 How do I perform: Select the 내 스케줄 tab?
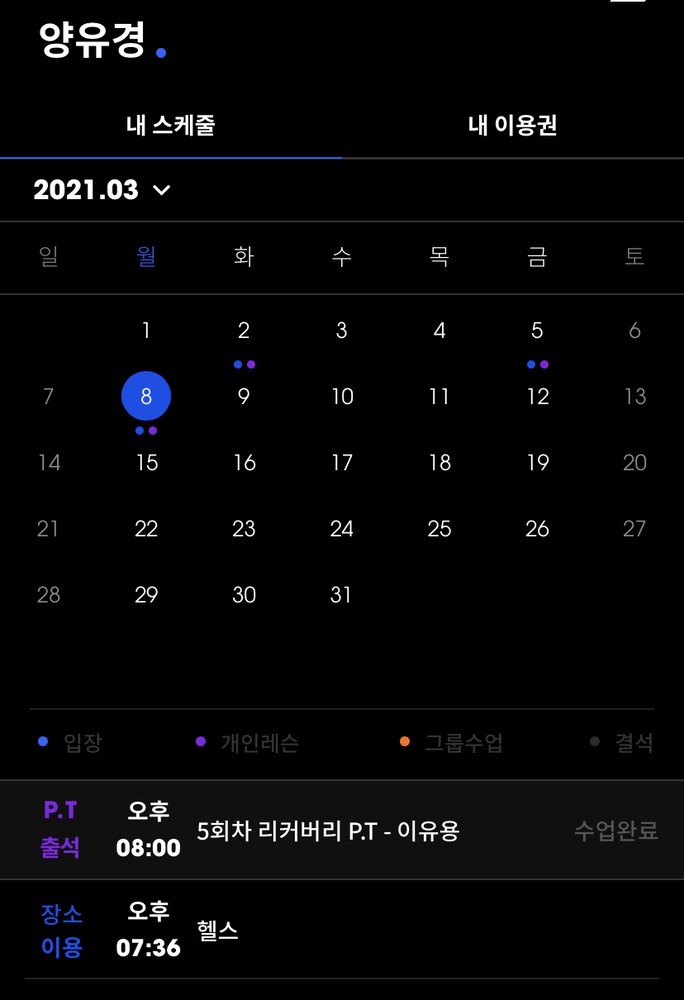click(x=170, y=126)
